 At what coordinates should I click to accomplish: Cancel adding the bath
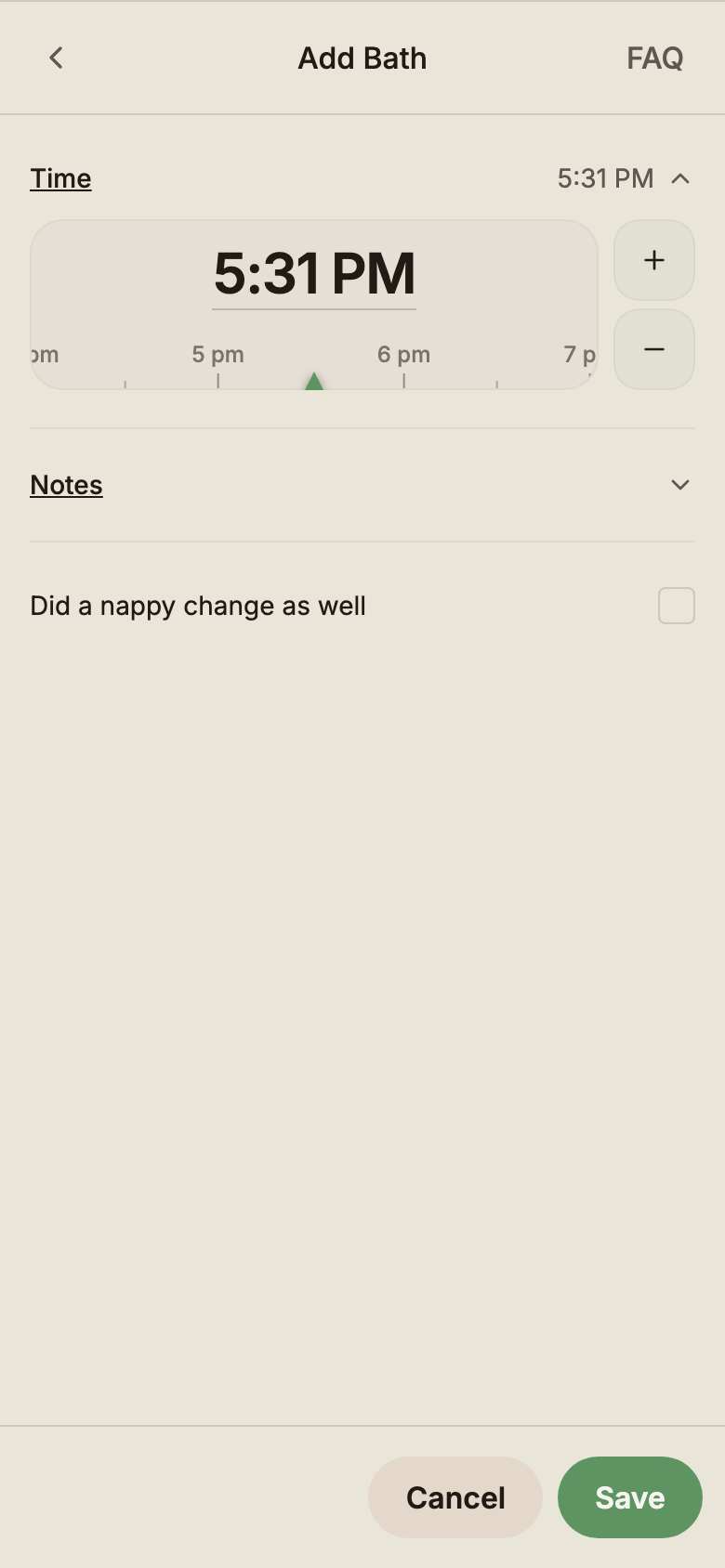pos(455,1497)
